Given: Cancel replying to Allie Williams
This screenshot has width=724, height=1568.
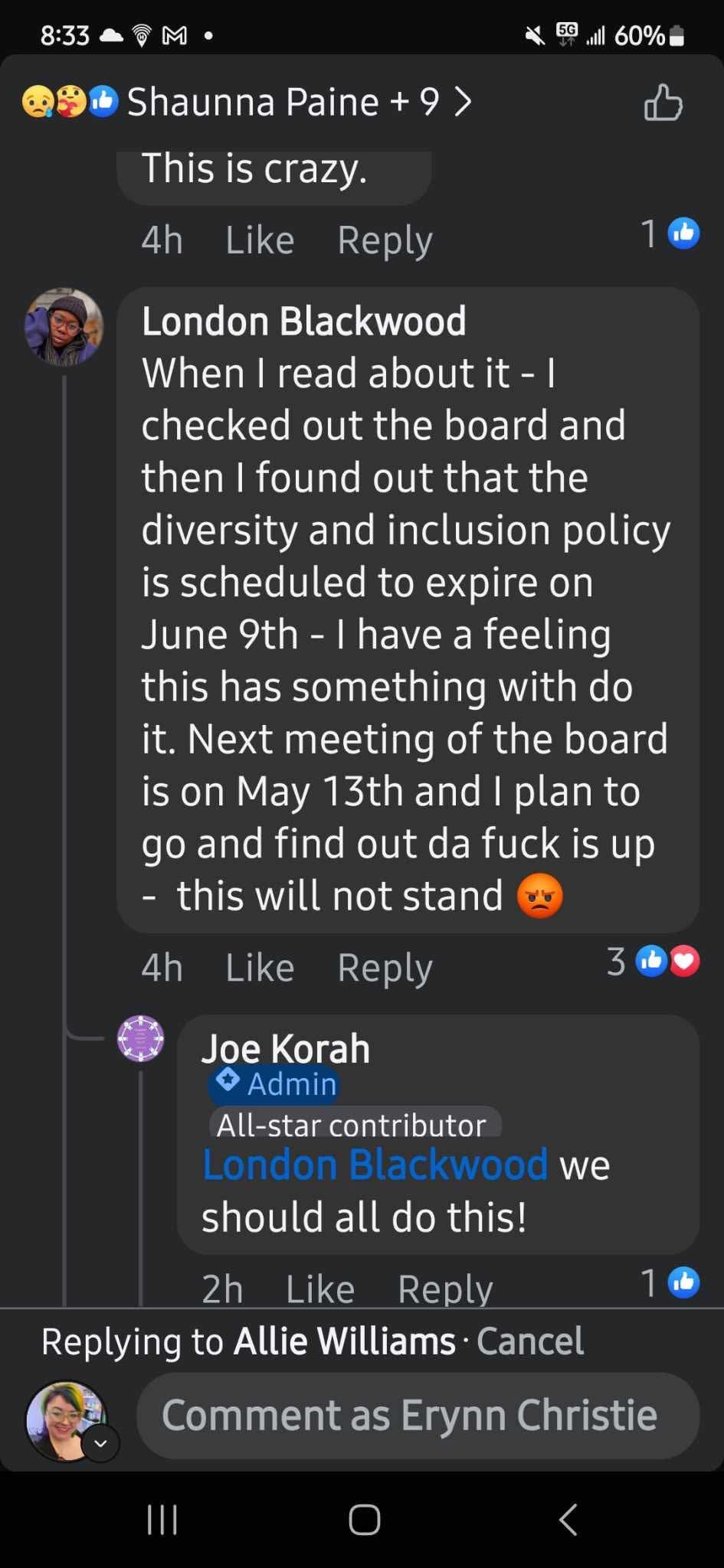Looking at the screenshot, I should (x=529, y=1341).
